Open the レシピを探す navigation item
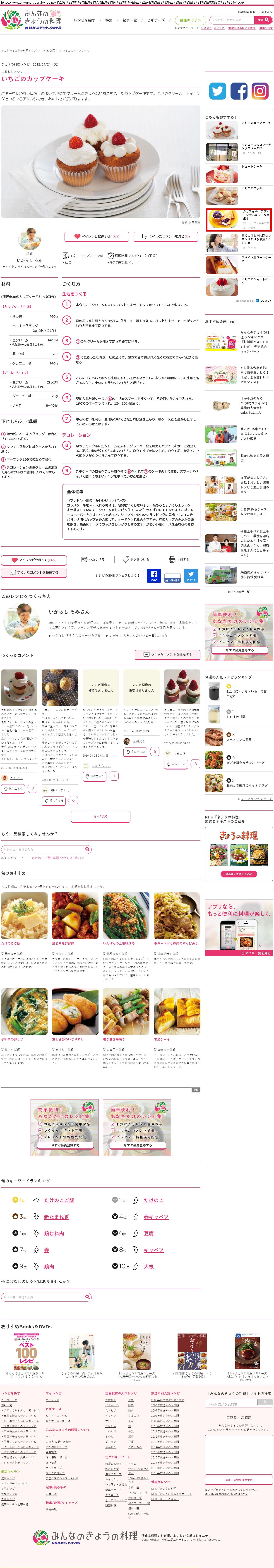This screenshot has height=1568, width=274. pyautogui.click(x=84, y=20)
